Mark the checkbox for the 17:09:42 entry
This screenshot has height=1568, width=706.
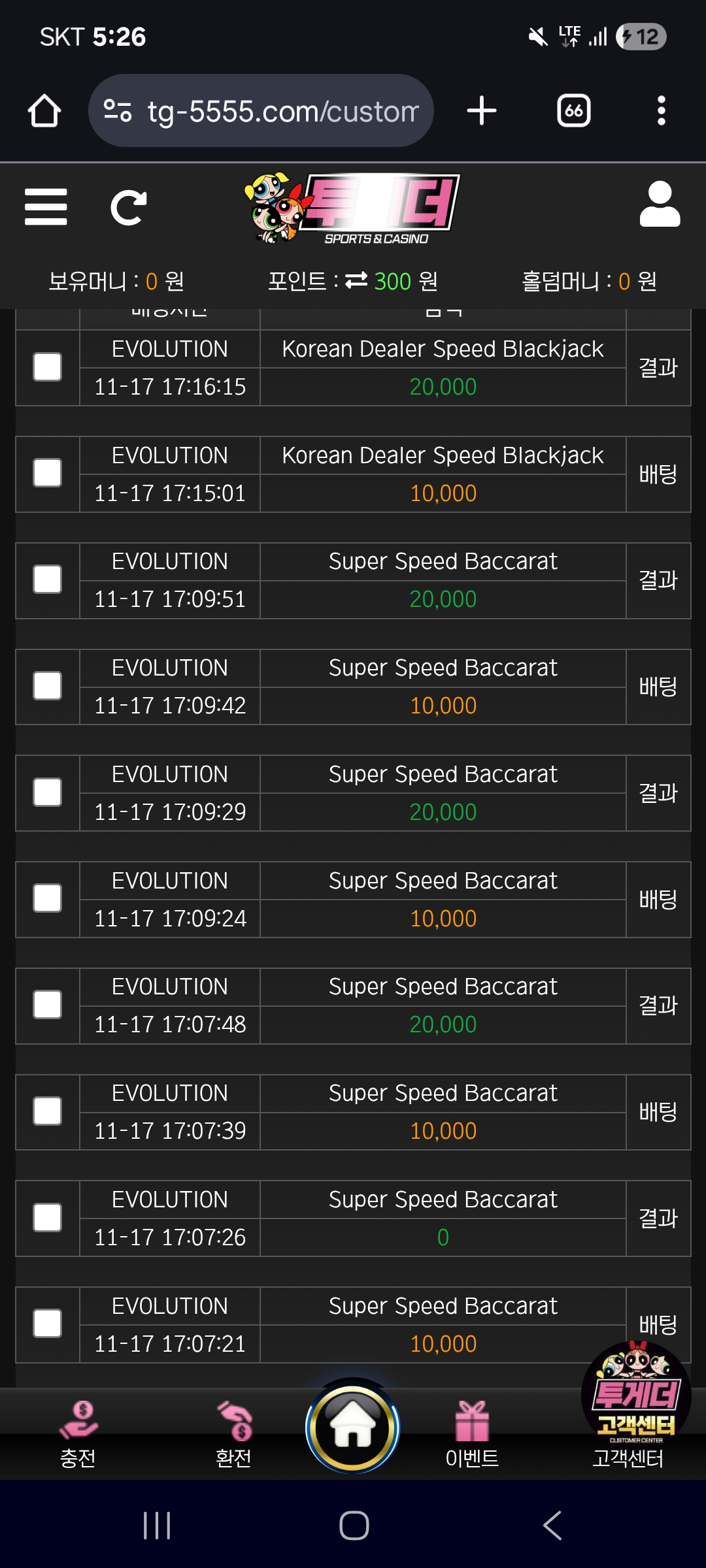48,687
